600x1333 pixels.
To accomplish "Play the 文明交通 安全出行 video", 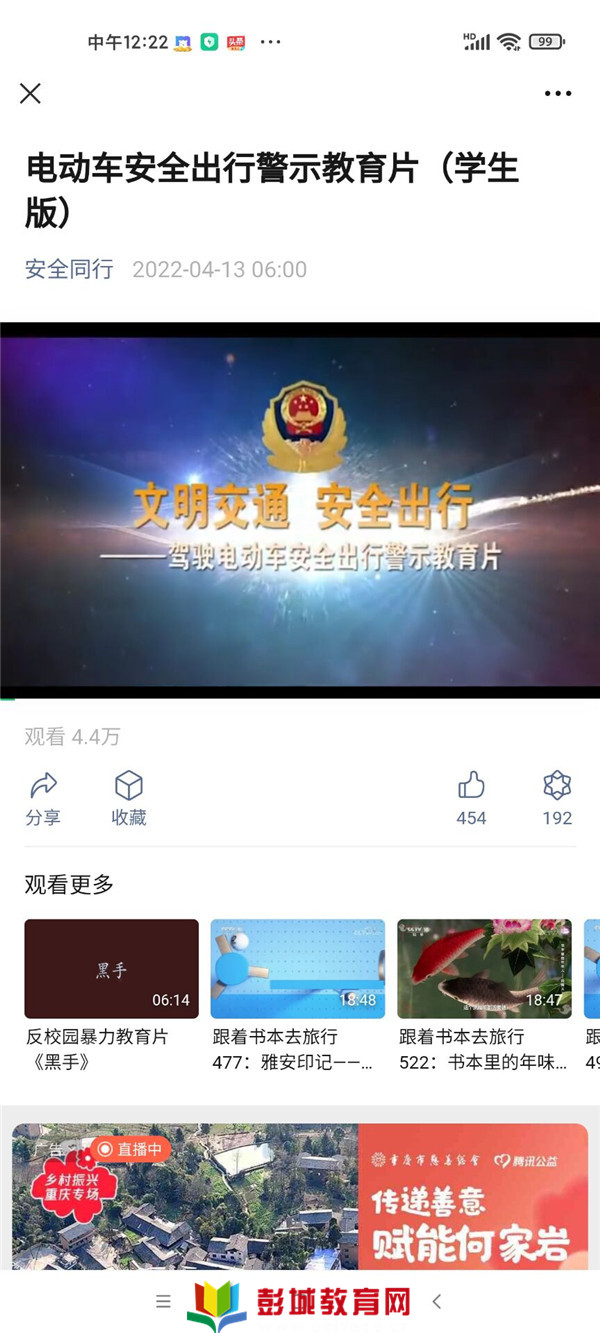I will click(300, 510).
